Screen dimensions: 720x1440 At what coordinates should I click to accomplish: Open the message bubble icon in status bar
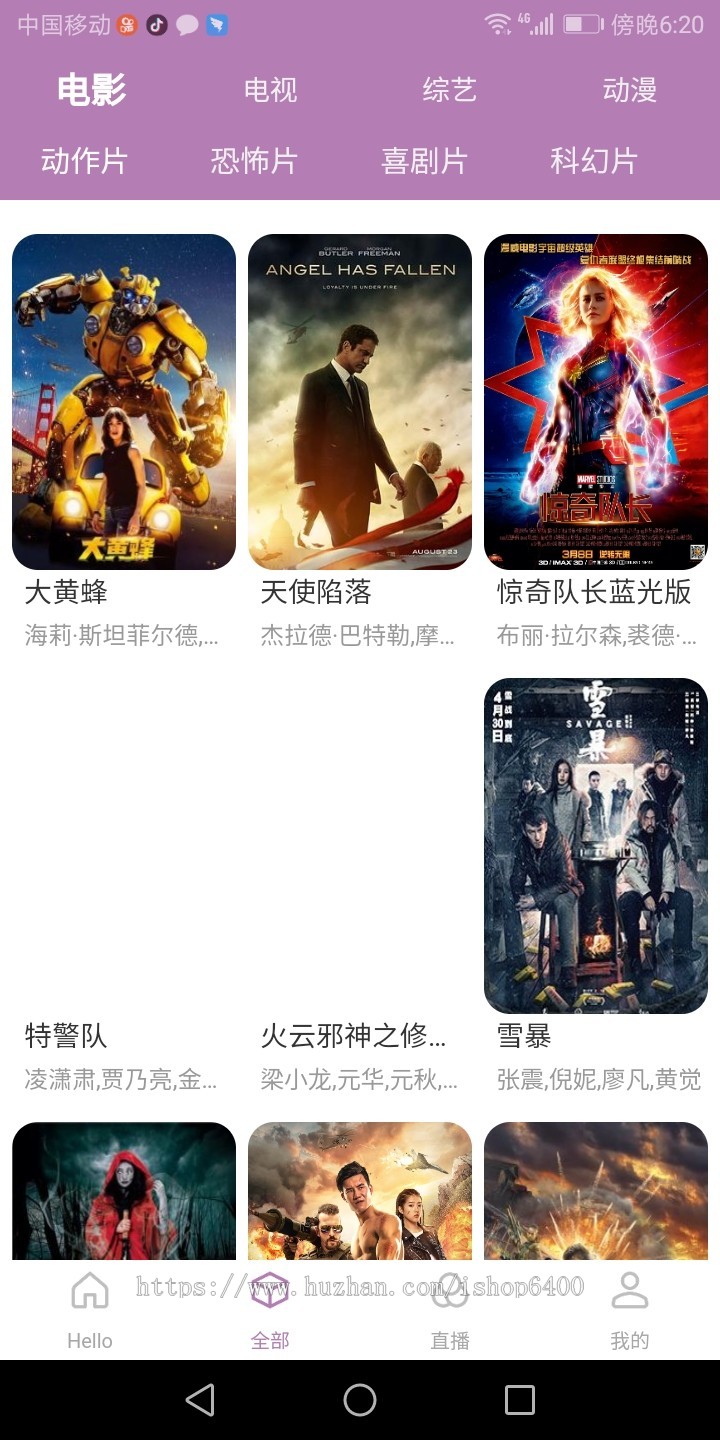pos(188,23)
